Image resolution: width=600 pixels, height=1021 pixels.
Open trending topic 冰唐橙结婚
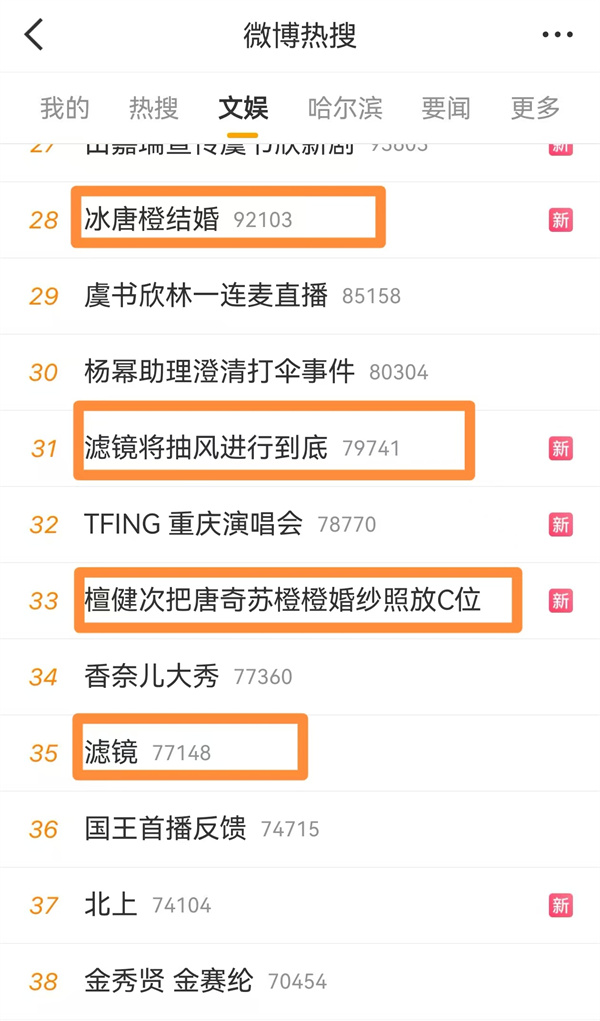[x=300, y=220]
